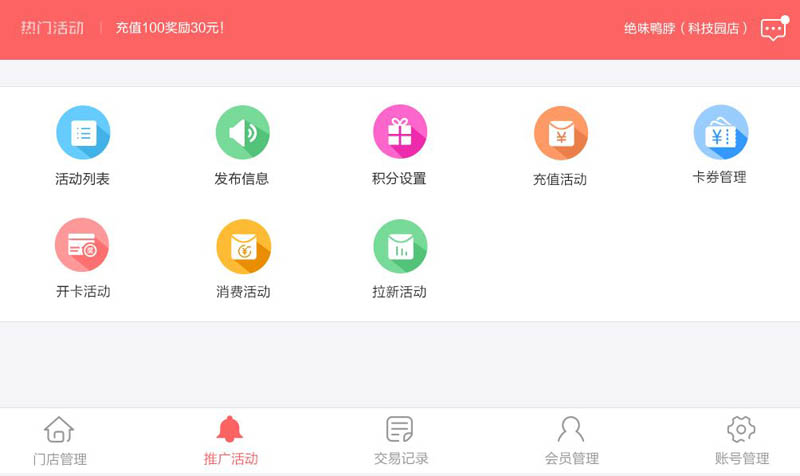Select store name 绝味鸭脖（科技园店）
This screenshot has height=476, width=800.
click(686, 29)
